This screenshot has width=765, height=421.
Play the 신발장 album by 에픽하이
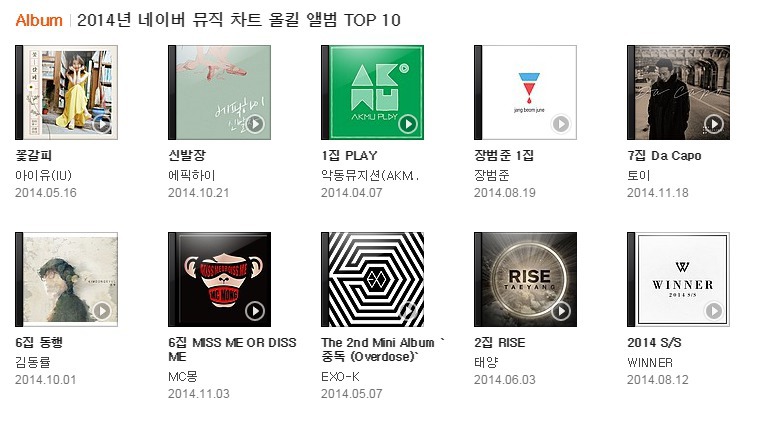254,124
